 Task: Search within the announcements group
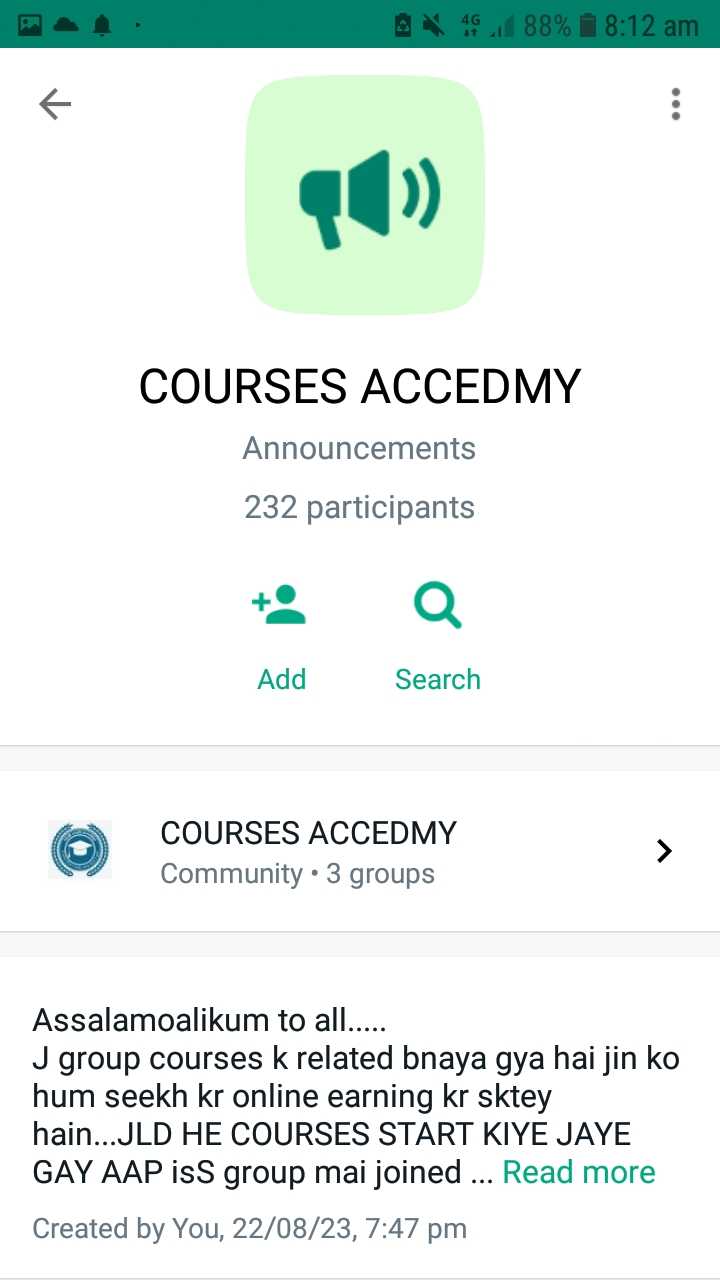click(438, 638)
